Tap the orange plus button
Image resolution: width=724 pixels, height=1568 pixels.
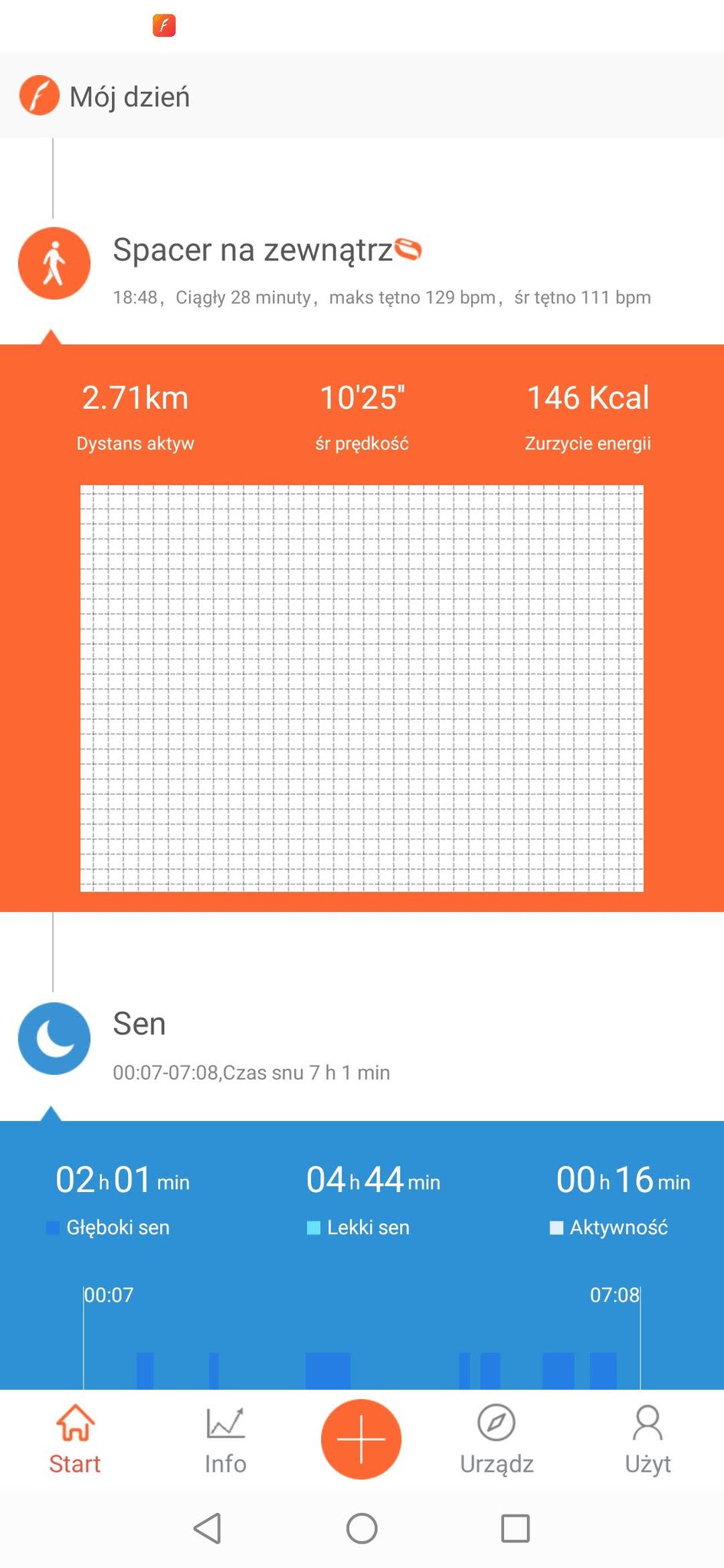(x=362, y=1439)
